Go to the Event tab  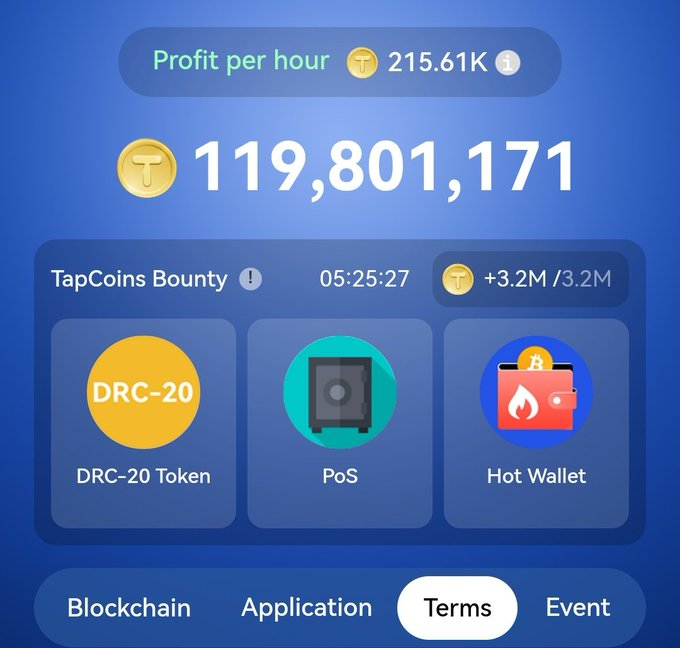(578, 608)
